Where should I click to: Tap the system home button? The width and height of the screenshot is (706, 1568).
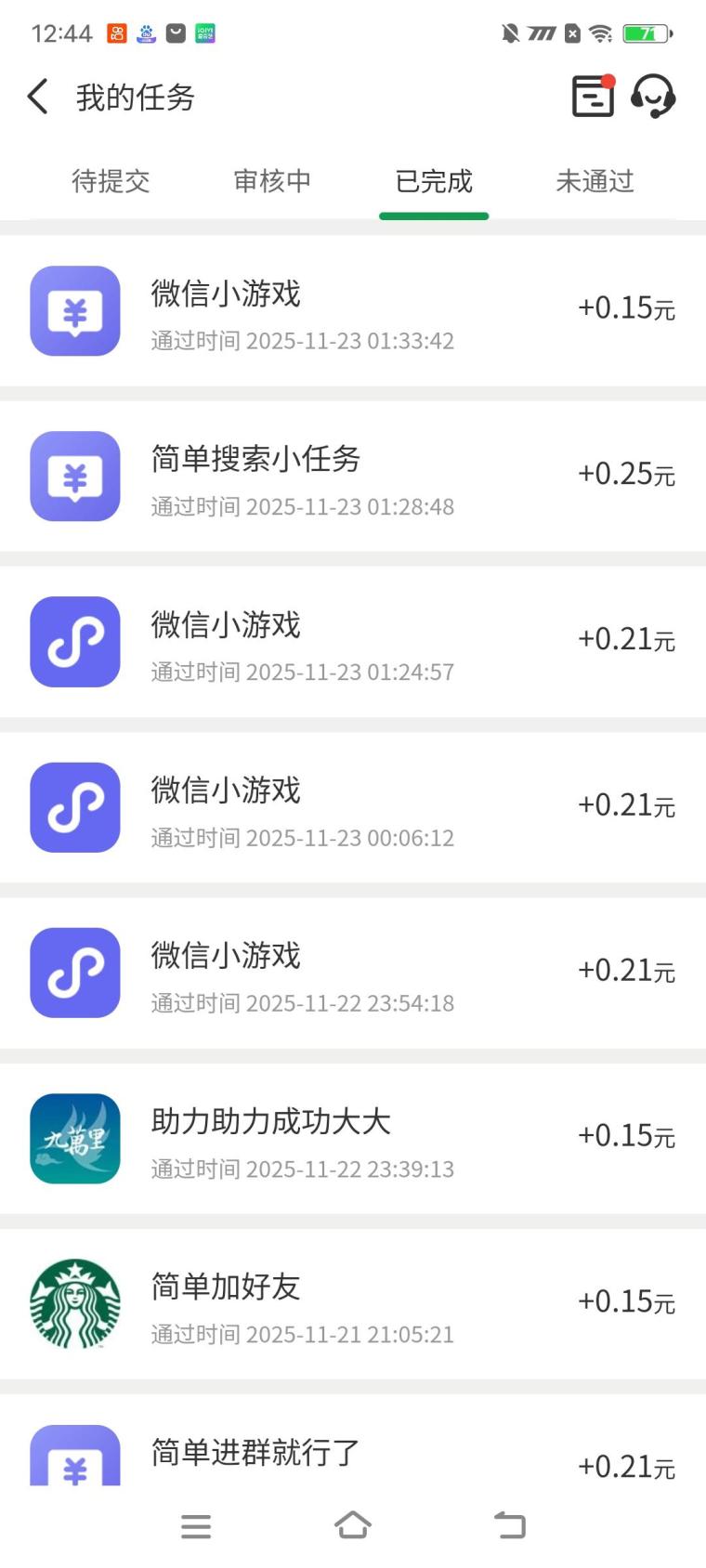click(x=353, y=1525)
